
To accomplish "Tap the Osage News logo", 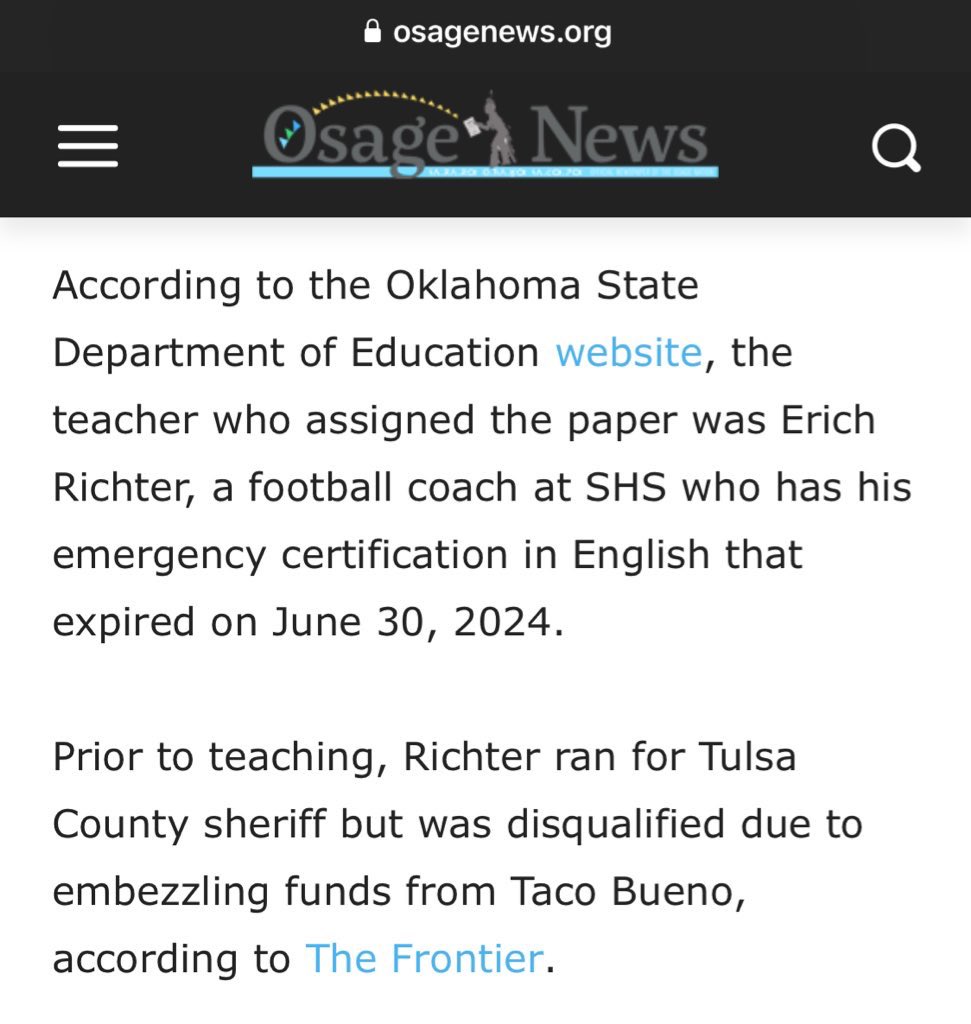I will pyautogui.click(x=485, y=138).
